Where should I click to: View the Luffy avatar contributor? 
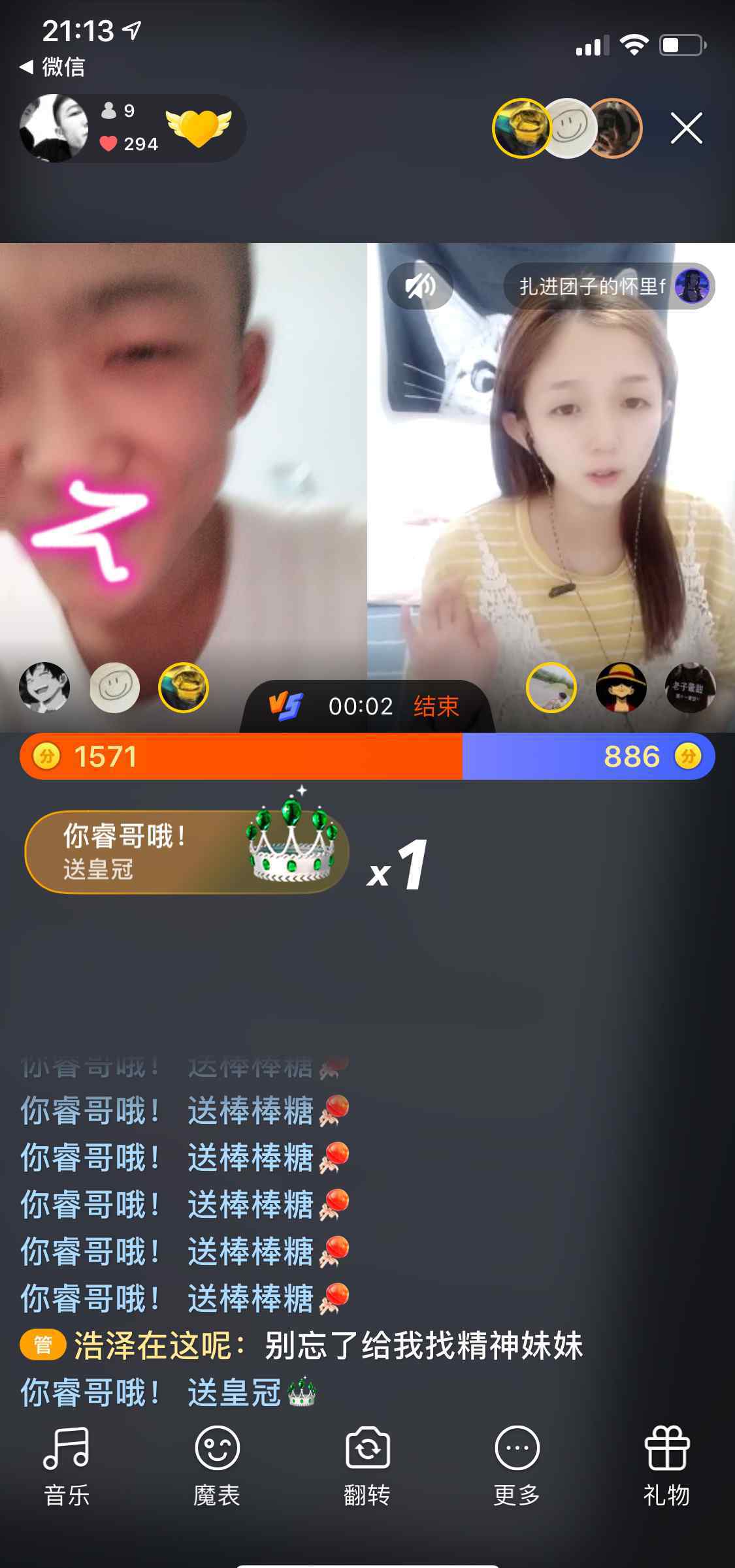pos(621,687)
